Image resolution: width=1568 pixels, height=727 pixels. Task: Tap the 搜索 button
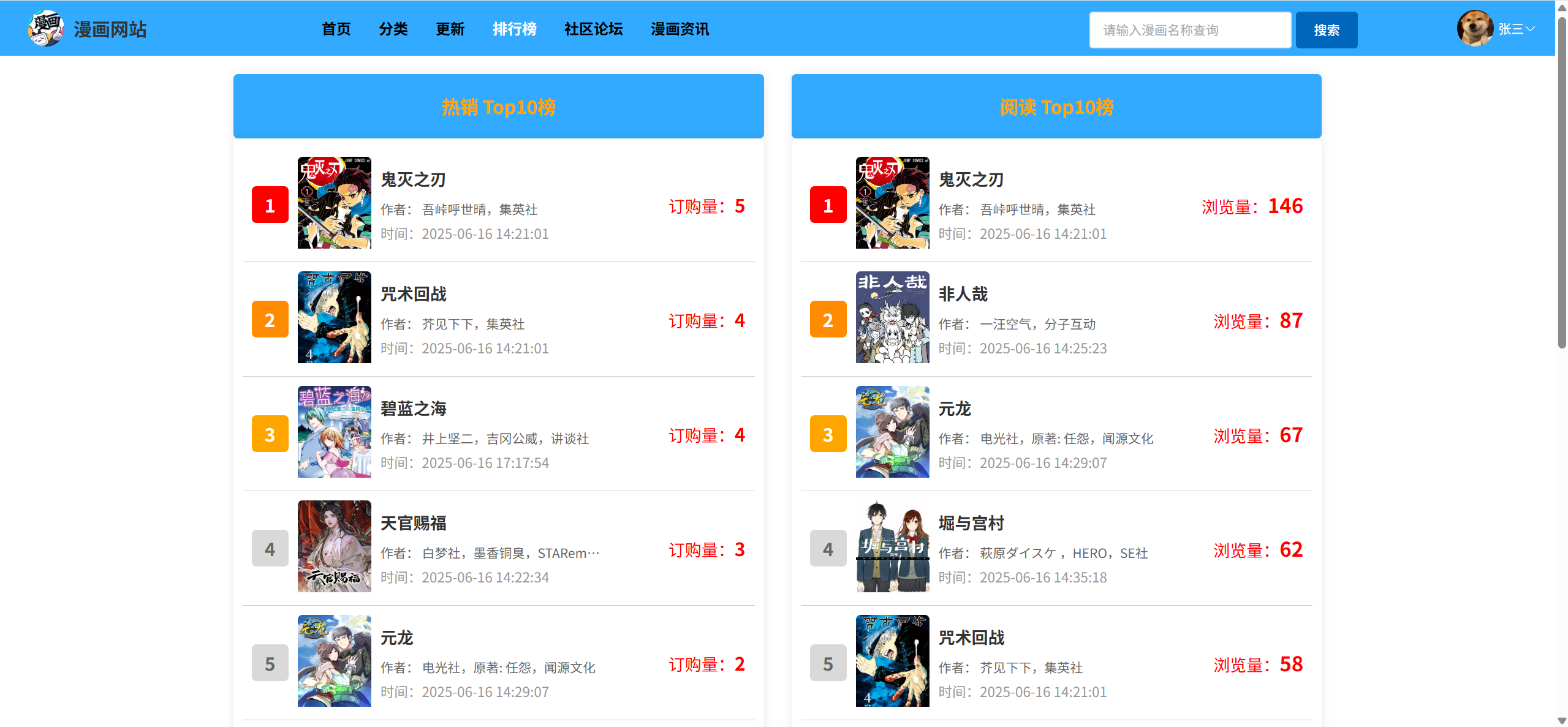[x=1326, y=30]
